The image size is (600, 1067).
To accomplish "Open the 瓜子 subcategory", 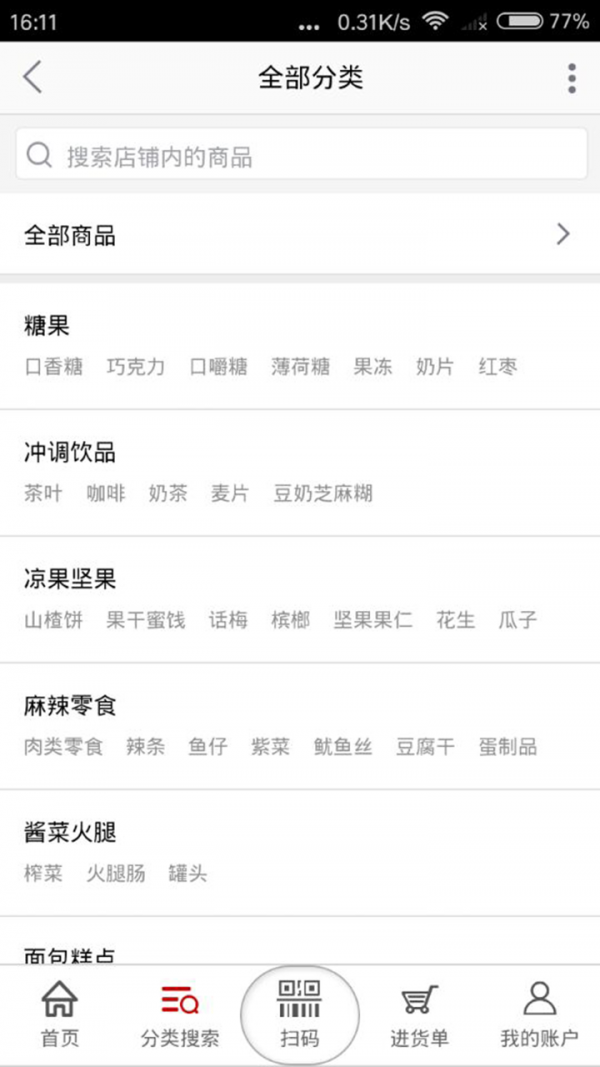I will (x=518, y=620).
